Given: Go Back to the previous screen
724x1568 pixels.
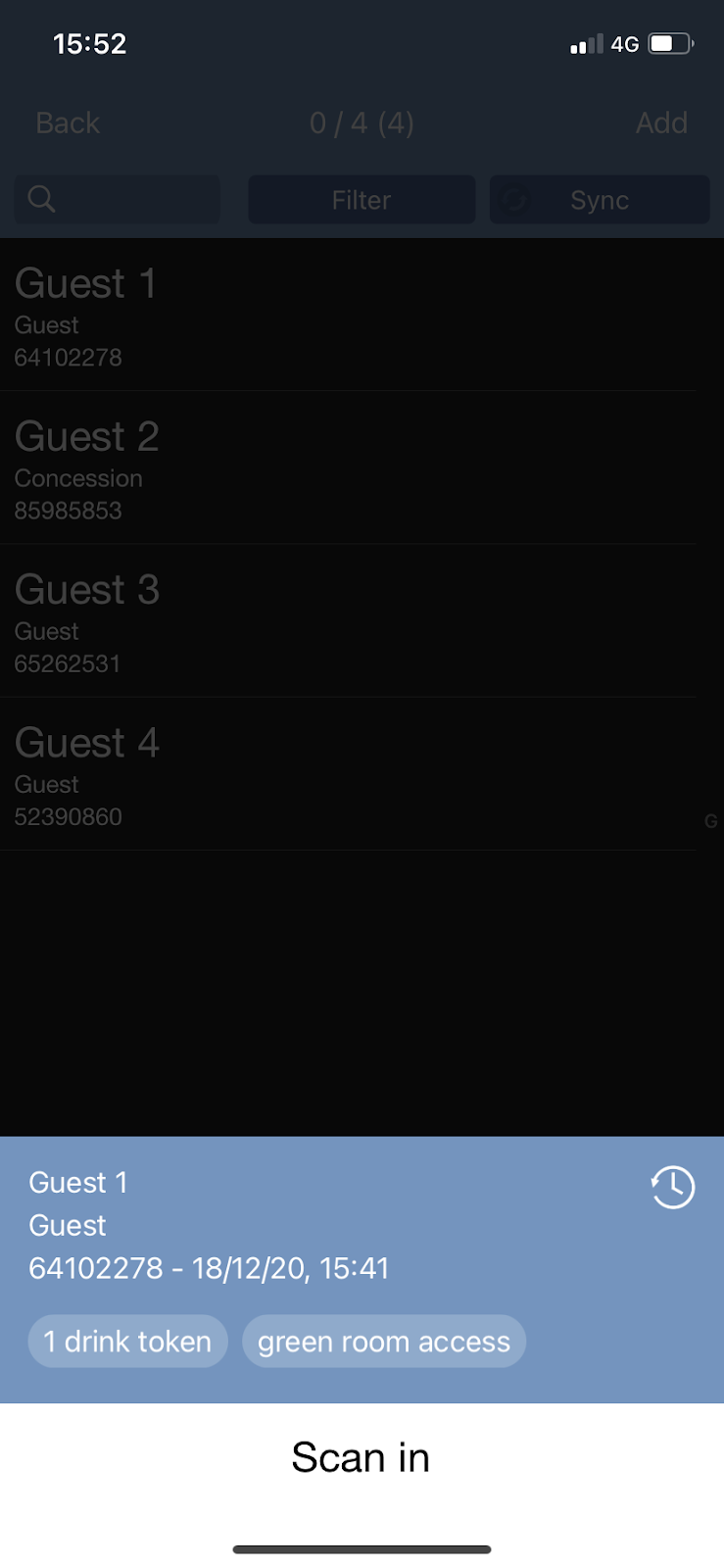Looking at the screenshot, I should click(x=68, y=122).
